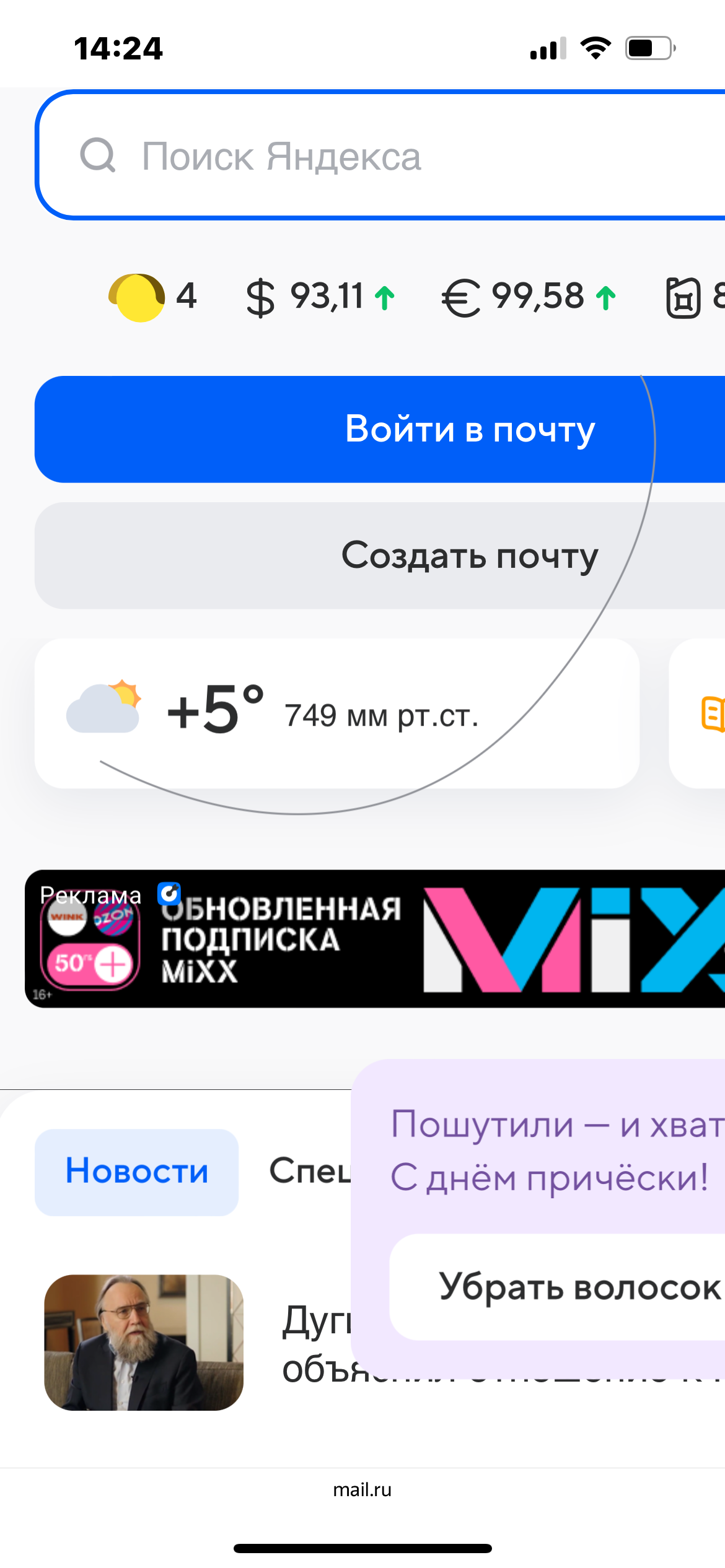Screen dimensions: 725x1568
Task: Tap the Войти в почту button
Action: pyautogui.click(x=380, y=429)
